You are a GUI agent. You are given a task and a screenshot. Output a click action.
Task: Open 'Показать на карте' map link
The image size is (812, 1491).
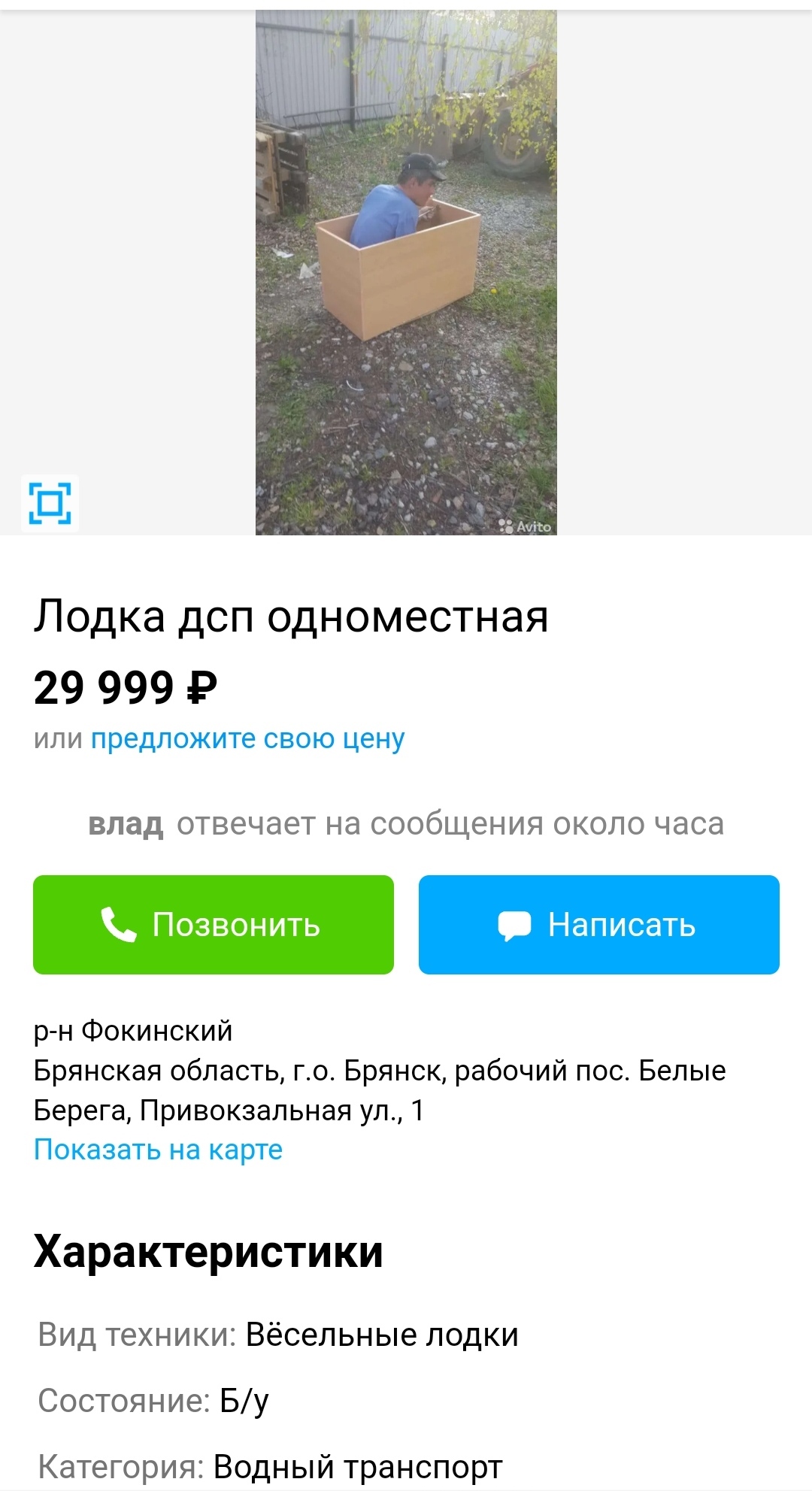click(158, 1150)
